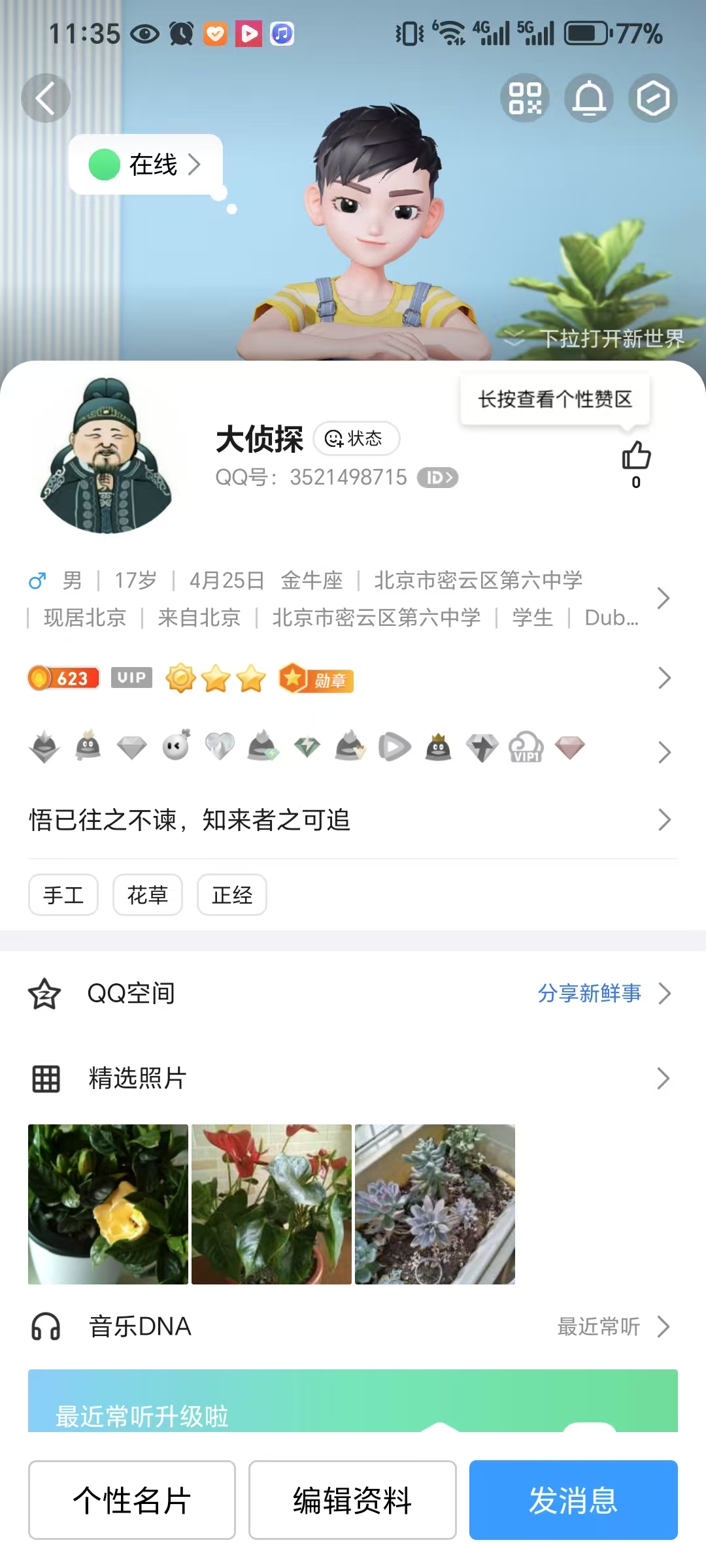
Task: Open the signature 悟已往之不谏
Action: [353, 820]
